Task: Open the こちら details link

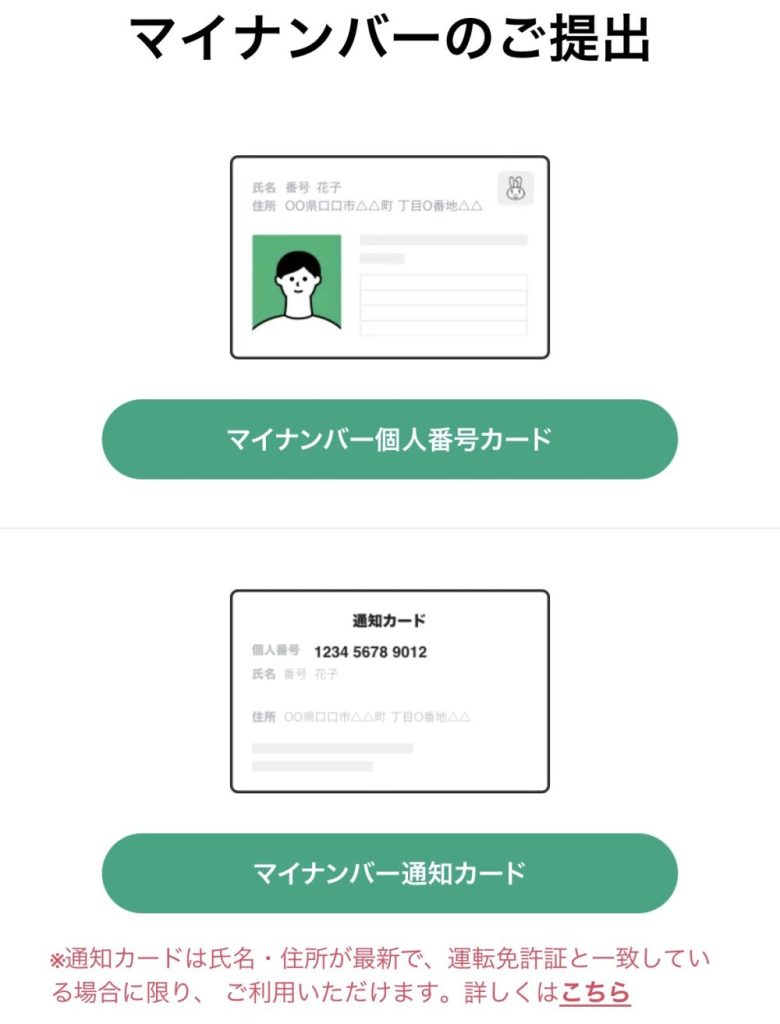Action: [595, 993]
